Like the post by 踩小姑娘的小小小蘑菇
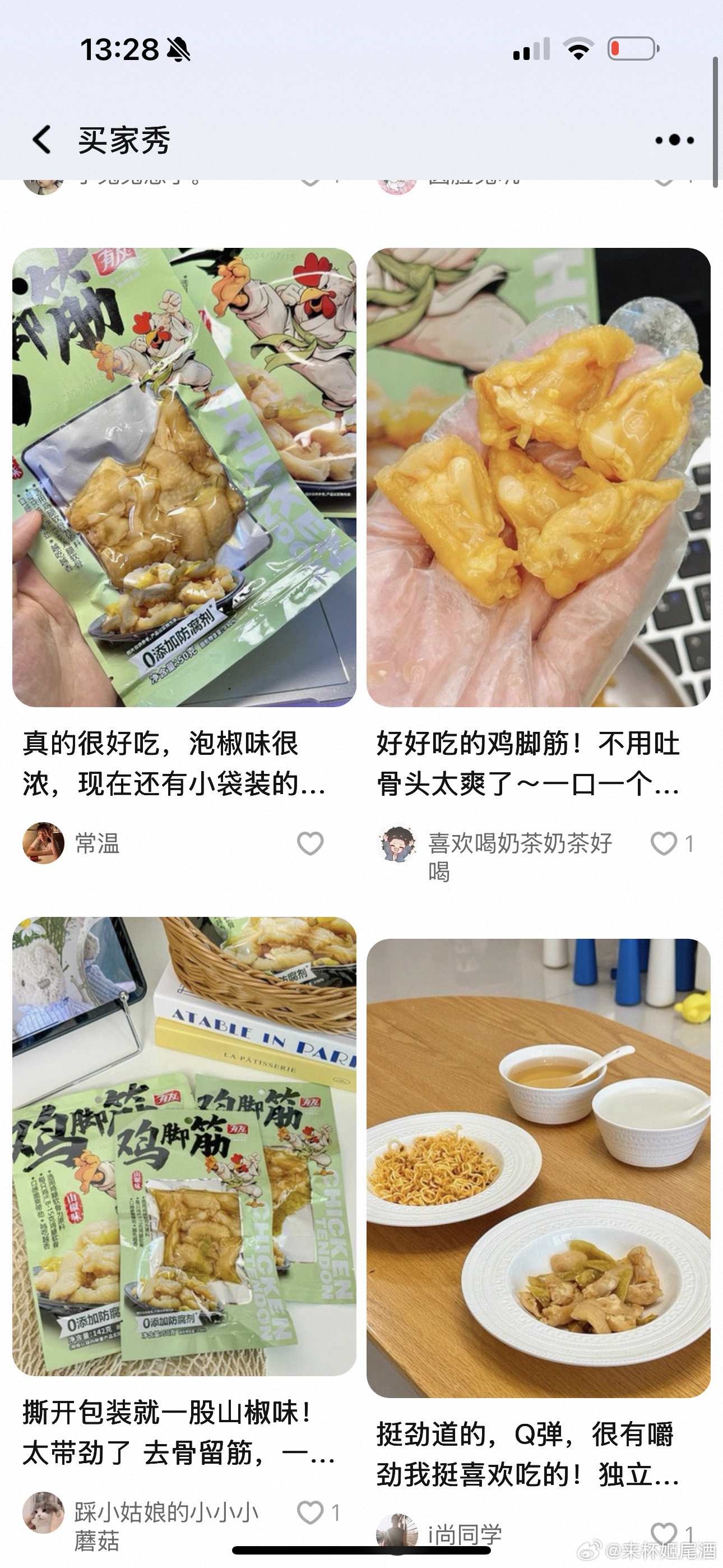The image size is (723, 1568). (310, 1512)
